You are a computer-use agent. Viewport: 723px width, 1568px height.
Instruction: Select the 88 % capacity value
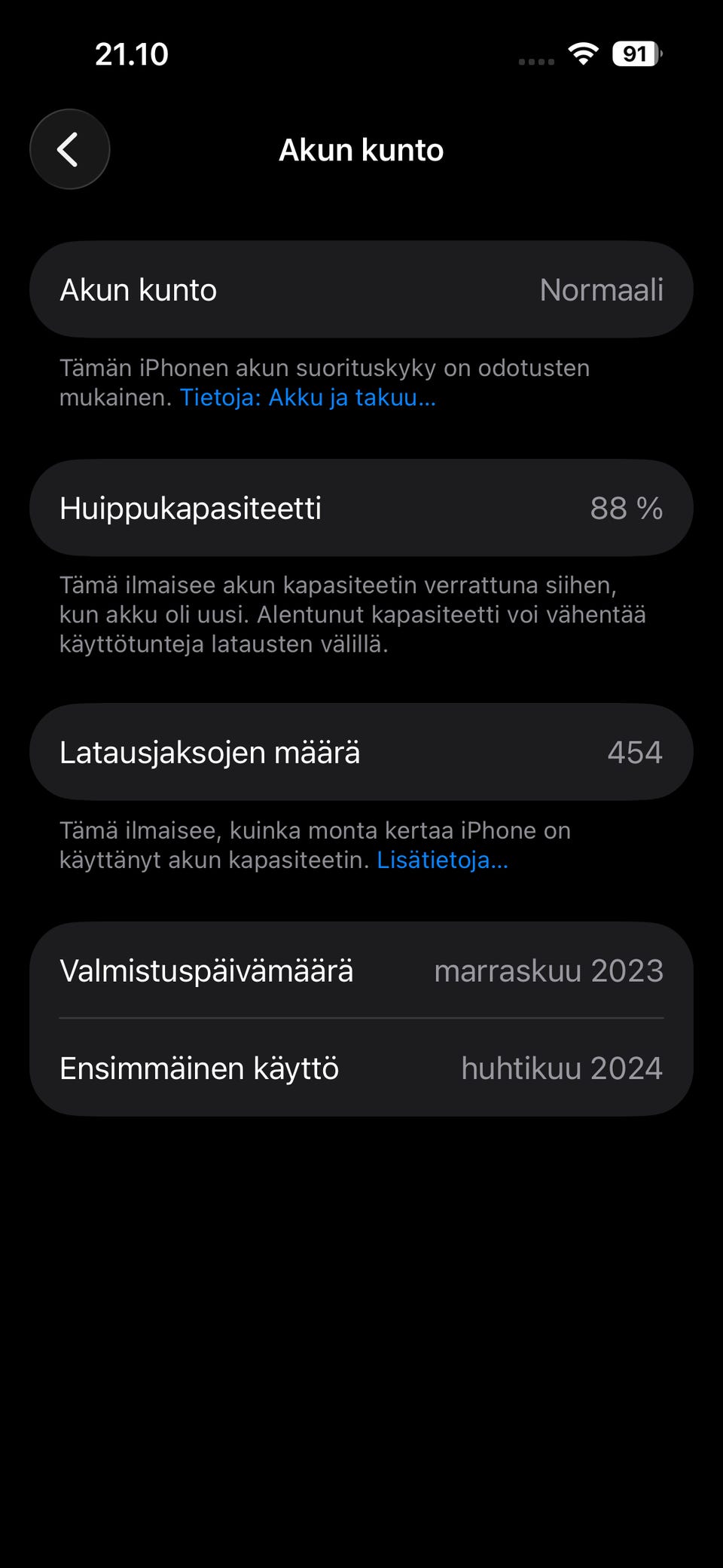[x=627, y=508]
